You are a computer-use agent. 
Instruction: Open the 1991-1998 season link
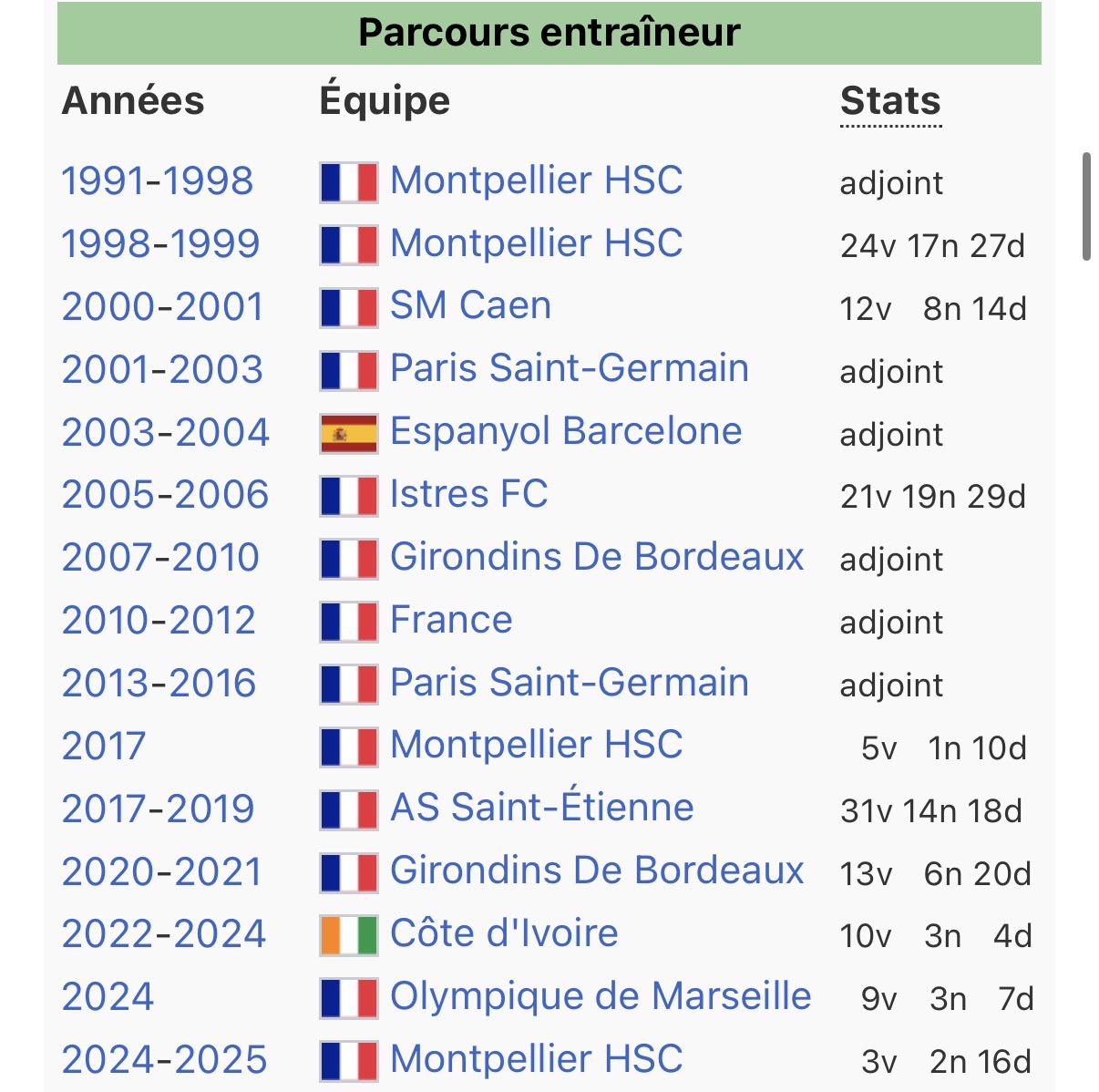pos(157,180)
